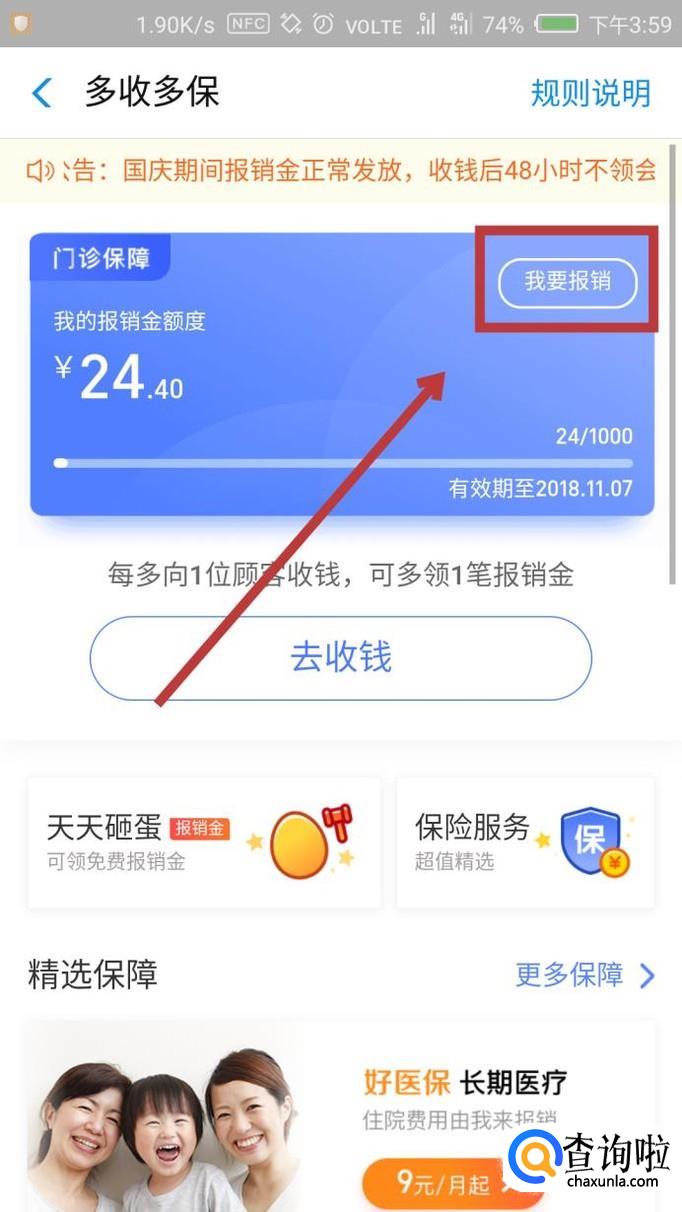Tap the 去收钱 button
Image resolution: width=682 pixels, height=1212 pixels.
pyautogui.click(x=341, y=657)
